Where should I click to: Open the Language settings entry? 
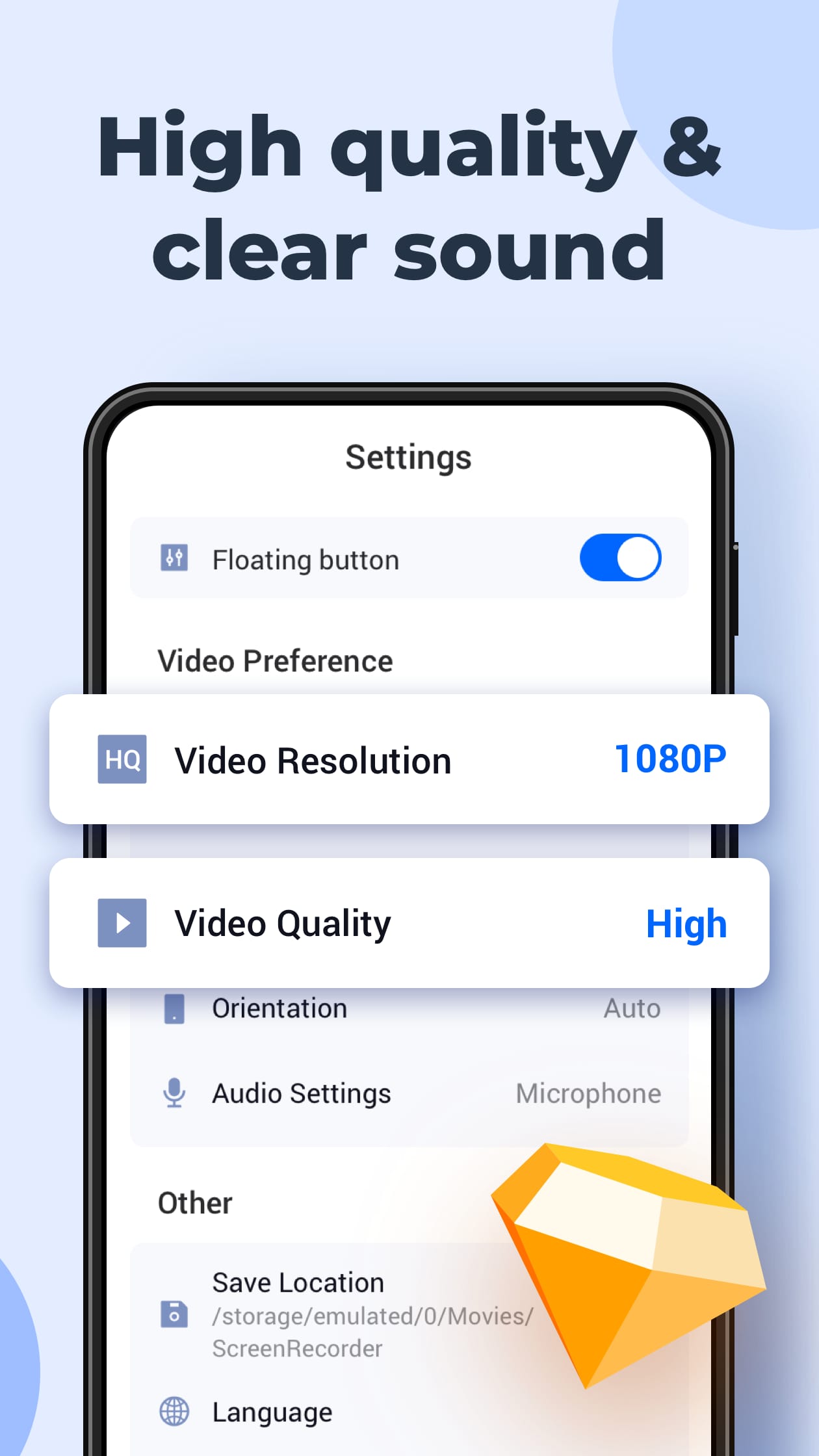pos(271,1410)
